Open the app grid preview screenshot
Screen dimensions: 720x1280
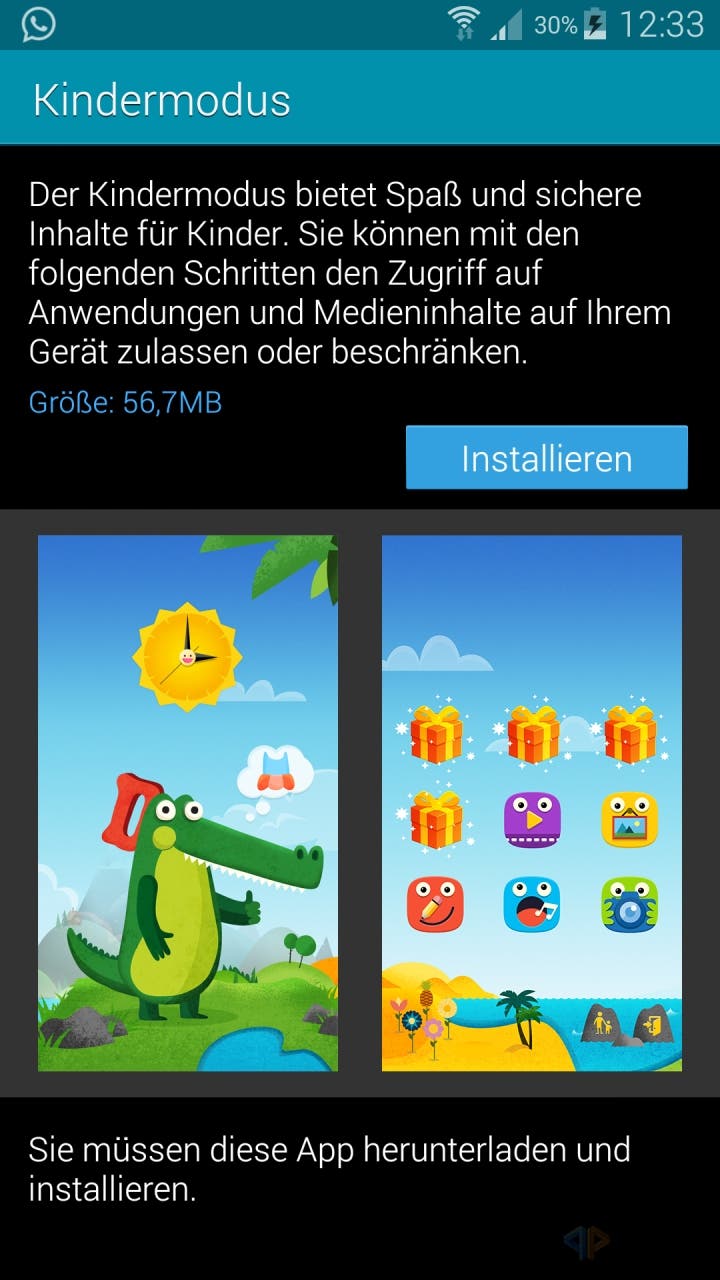pyautogui.click(x=532, y=803)
